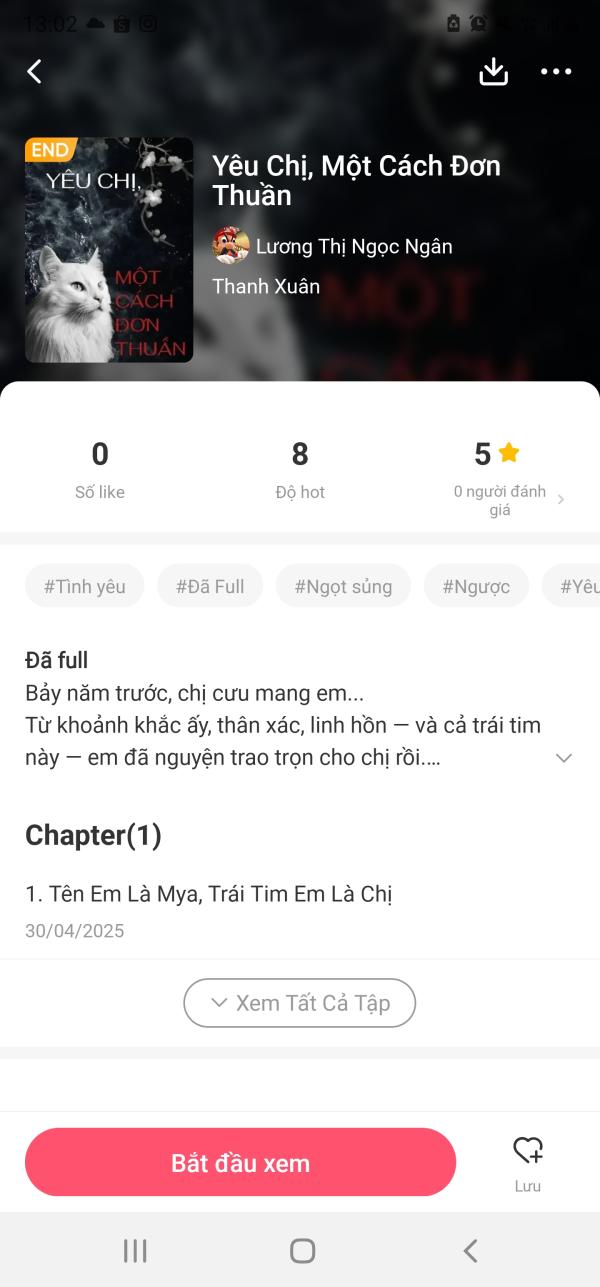Open the system recent apps view

pos(135,1250)
